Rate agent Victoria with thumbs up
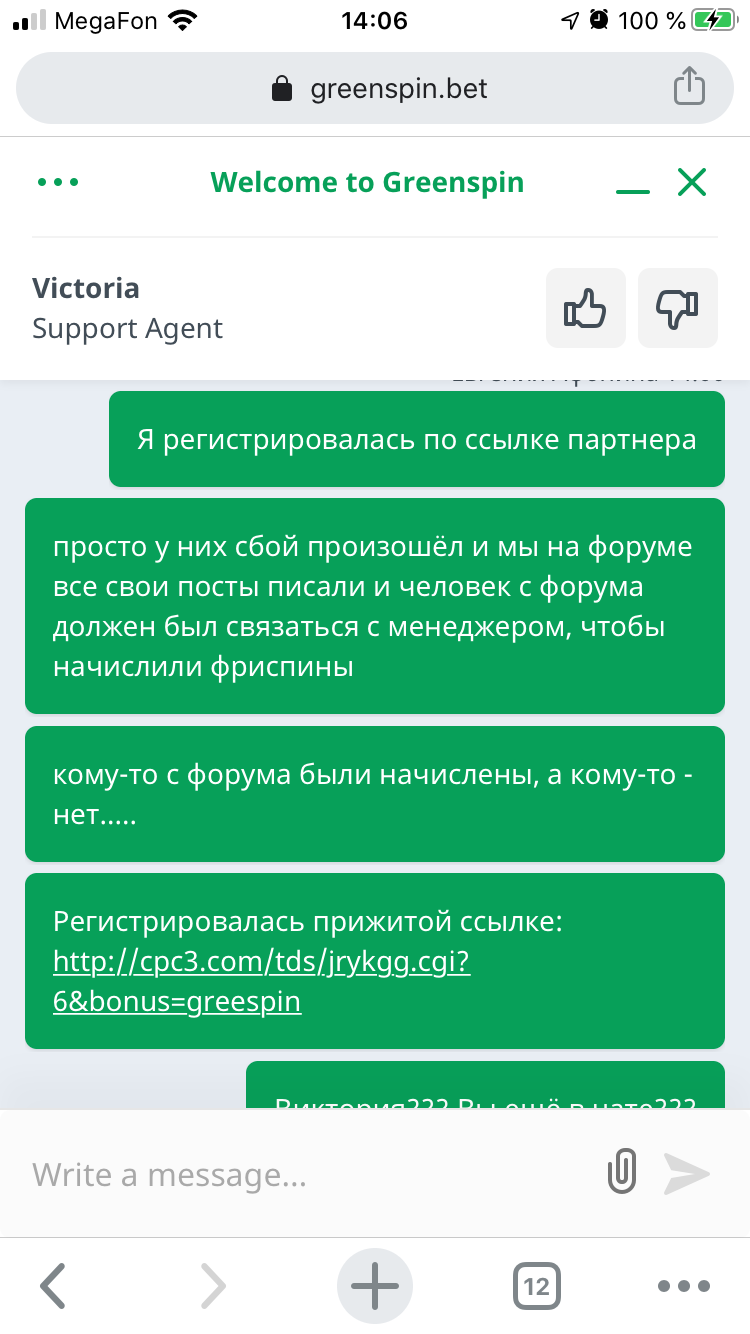This screenshot has height=1334, width=750. [586, 308]
